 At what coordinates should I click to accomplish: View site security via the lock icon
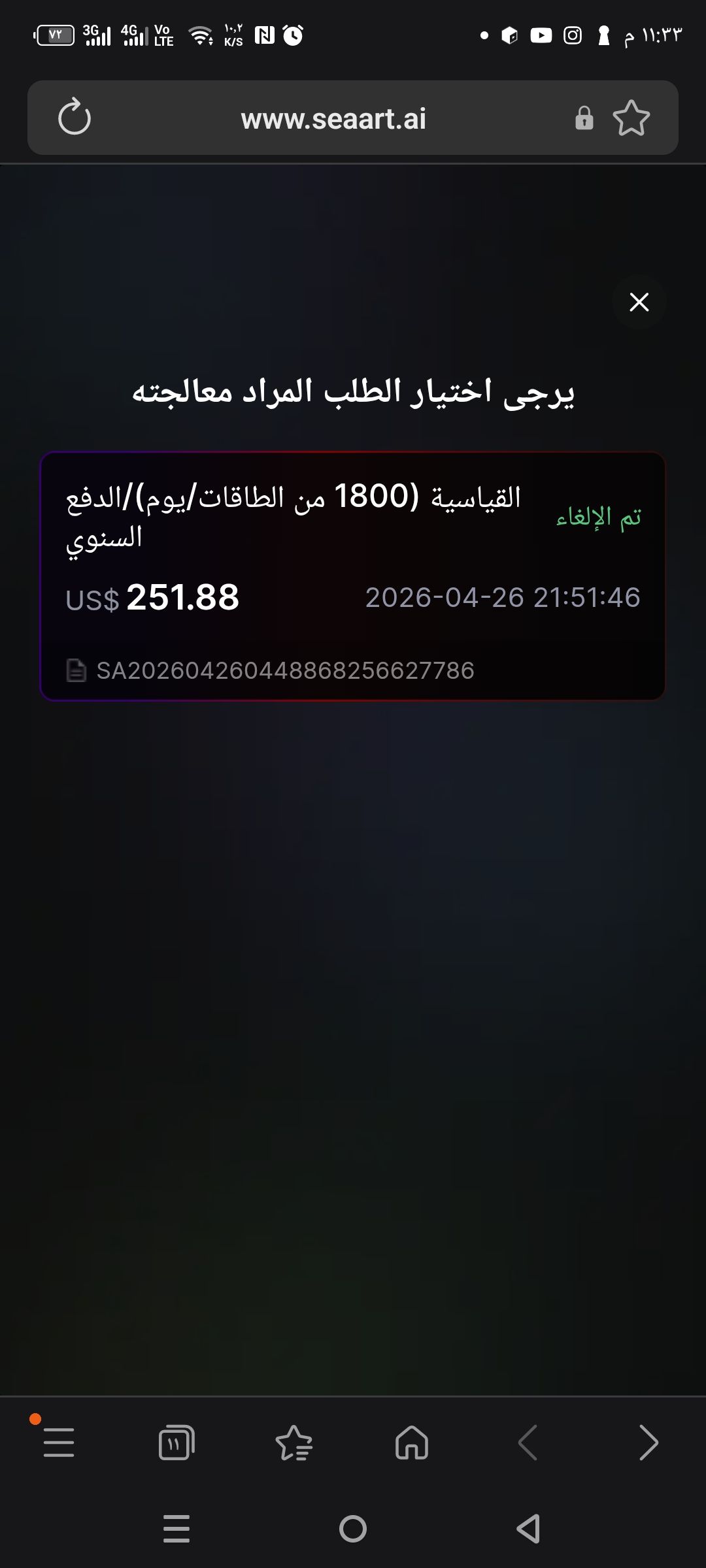584,118
